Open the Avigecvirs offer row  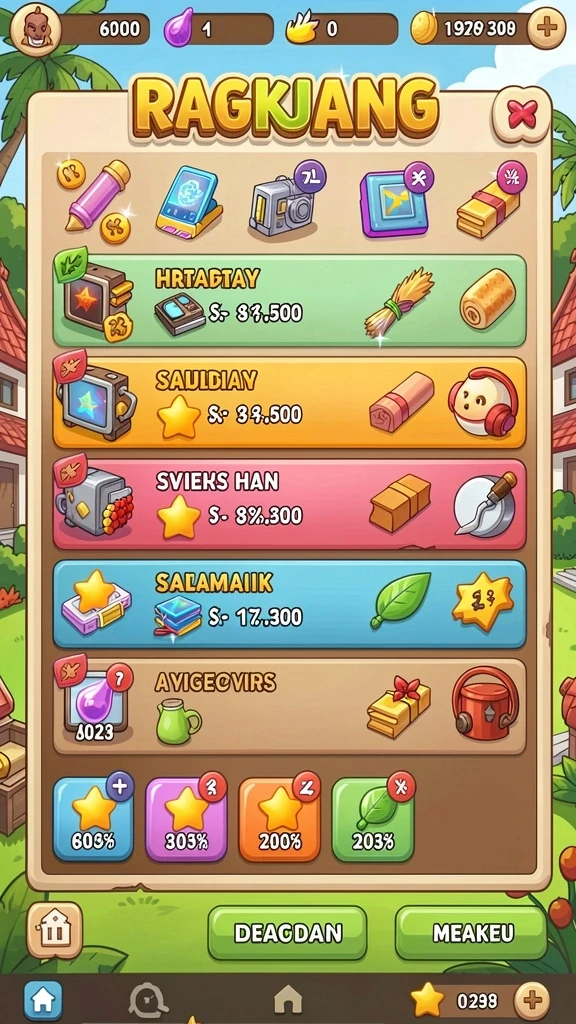coord(289,707)
